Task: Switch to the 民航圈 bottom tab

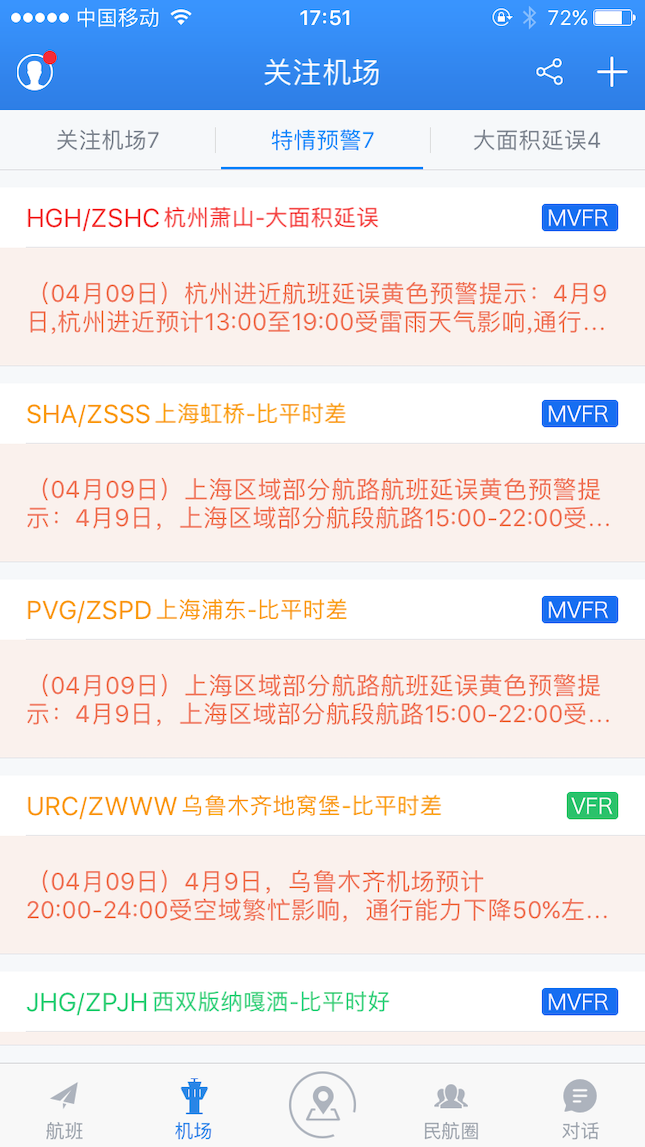Action: click(451, 1108)
